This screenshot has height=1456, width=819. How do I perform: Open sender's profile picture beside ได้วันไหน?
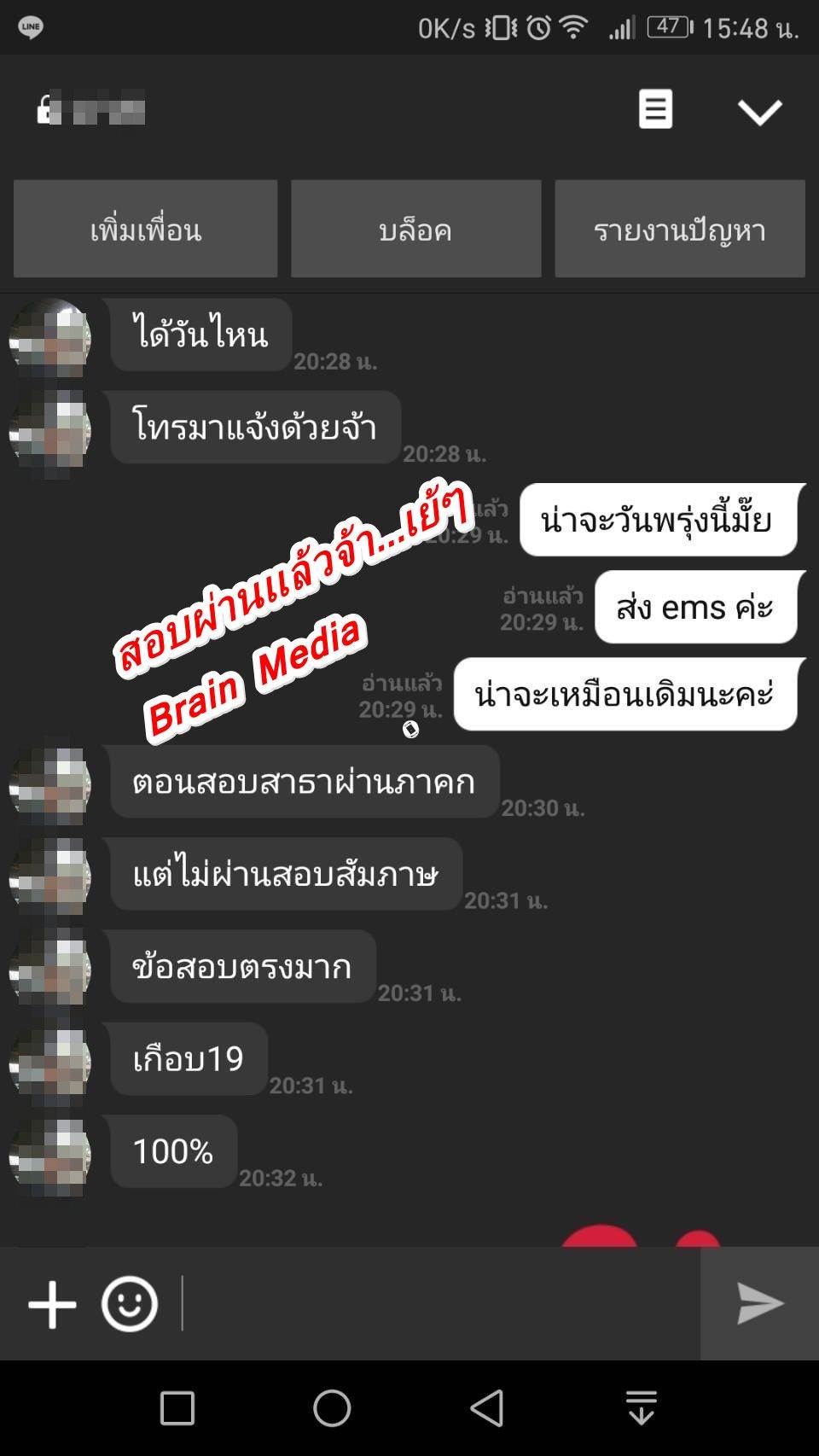[x=50, y=338]
